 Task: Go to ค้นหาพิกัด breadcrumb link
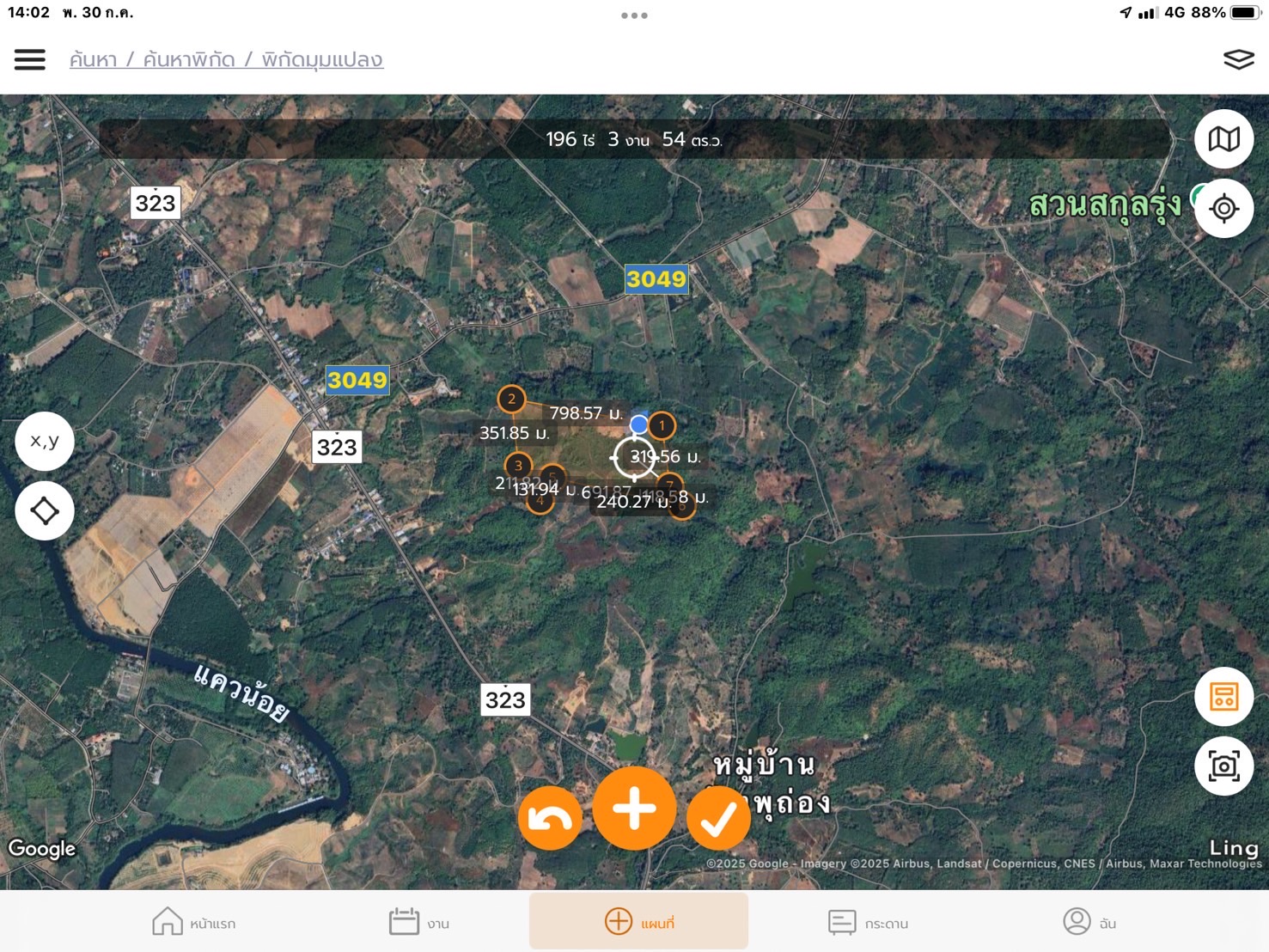[x=189, y=59]
